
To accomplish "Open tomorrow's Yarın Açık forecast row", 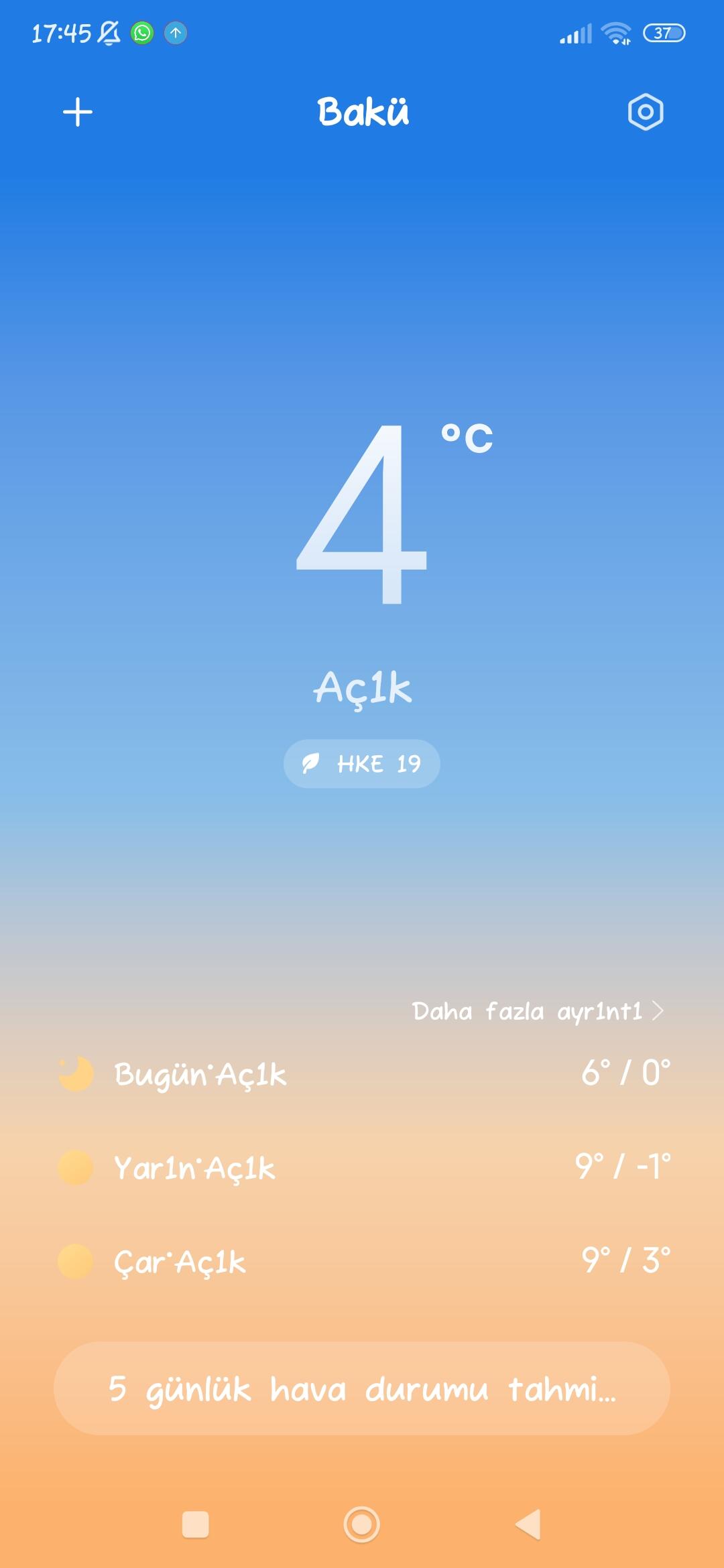I will tap(362, 1168).
